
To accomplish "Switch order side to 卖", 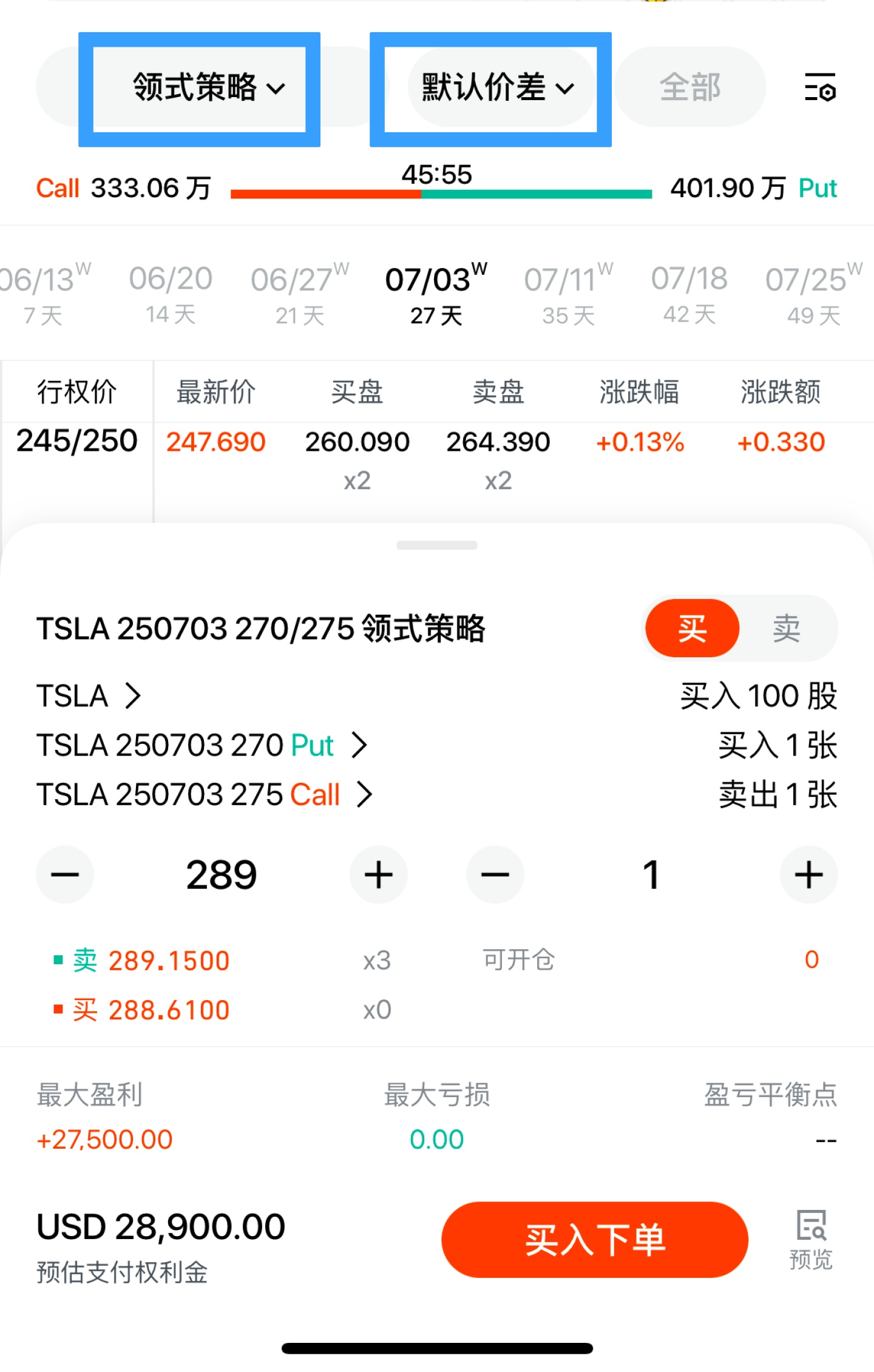I will click(x=787, y=628).
